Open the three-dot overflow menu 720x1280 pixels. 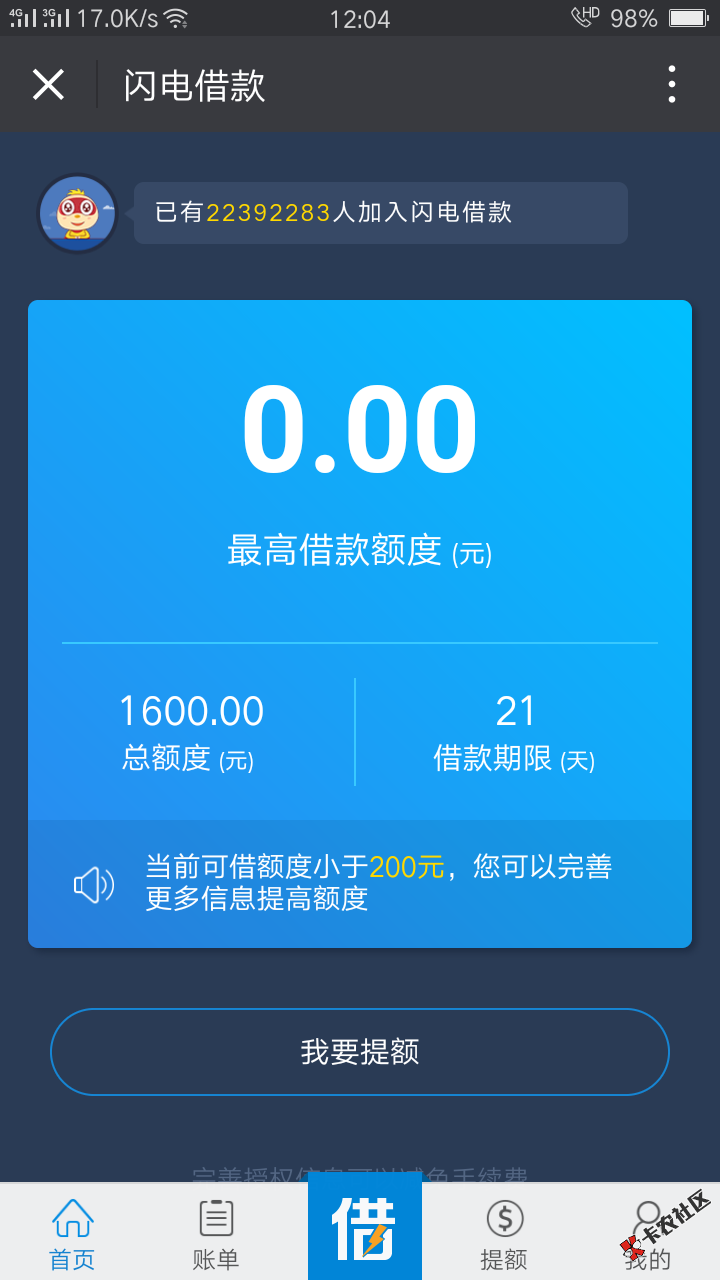(671, 85)
